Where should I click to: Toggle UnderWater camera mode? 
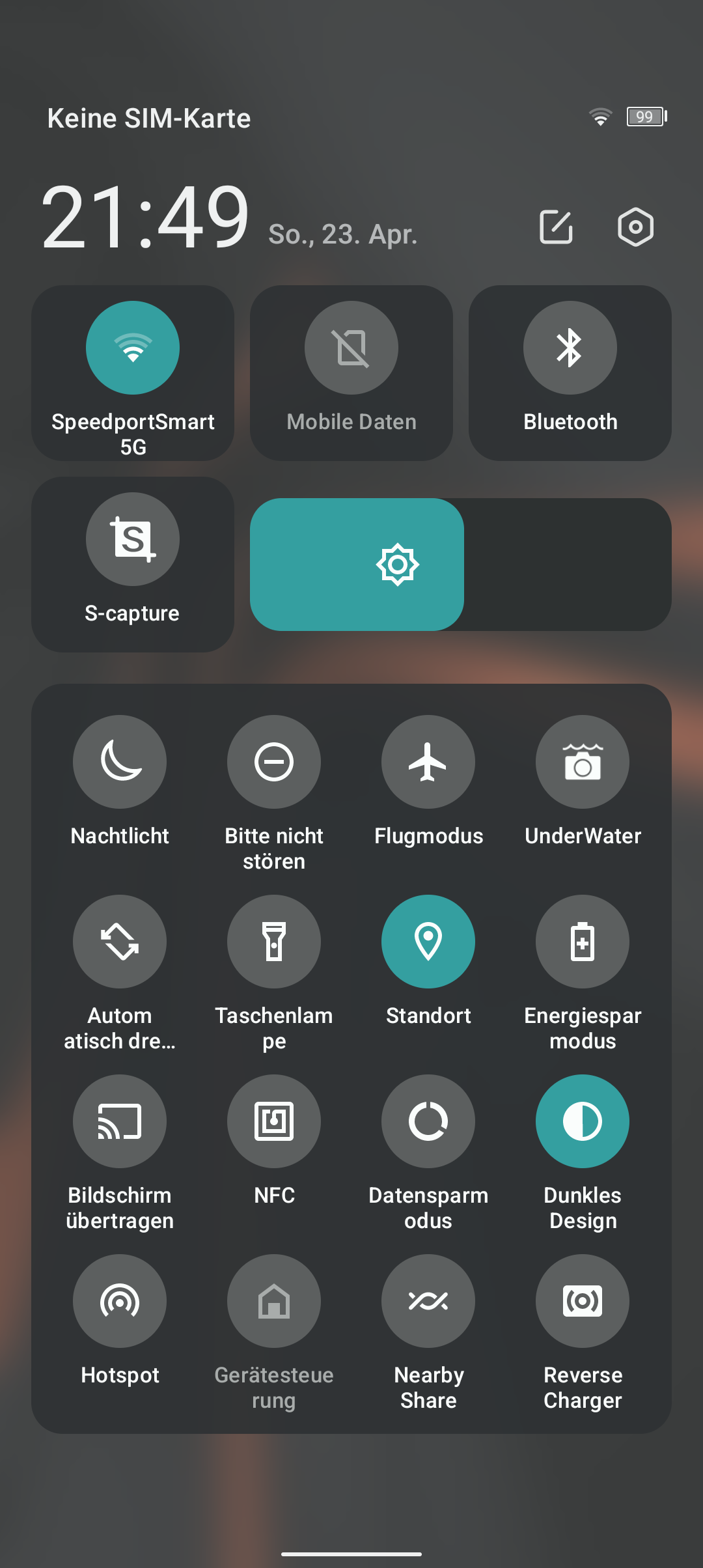[583, 762]
